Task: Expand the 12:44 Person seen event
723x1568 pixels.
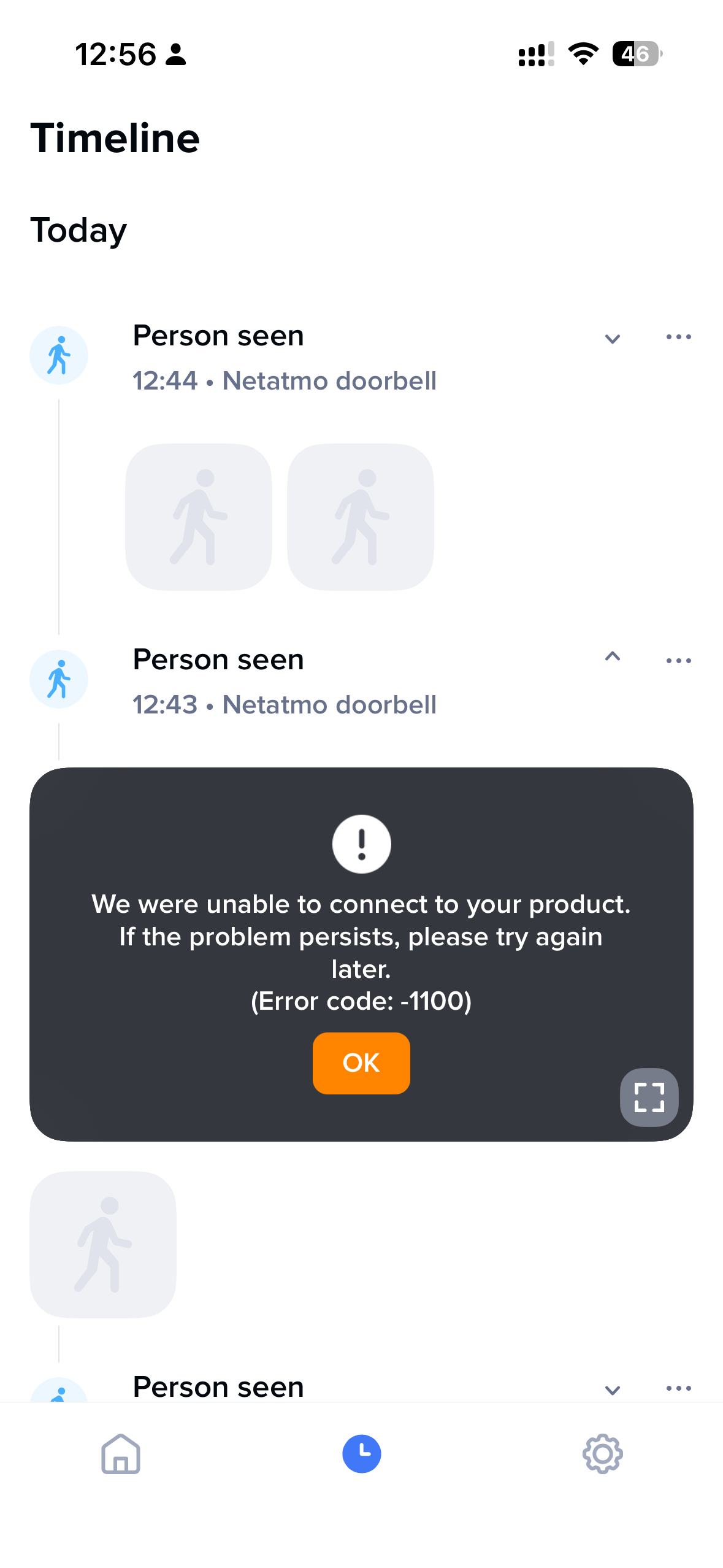Action: point(612,338)
